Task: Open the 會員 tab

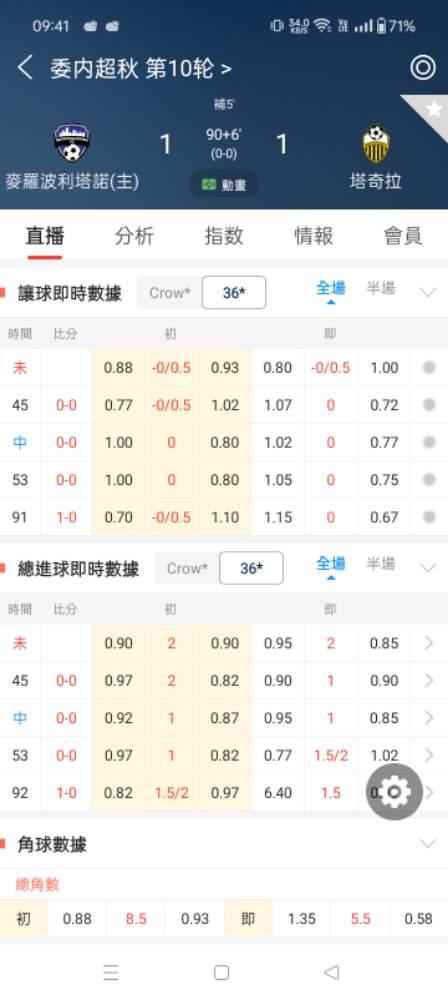Action: (x=403, y=235)
